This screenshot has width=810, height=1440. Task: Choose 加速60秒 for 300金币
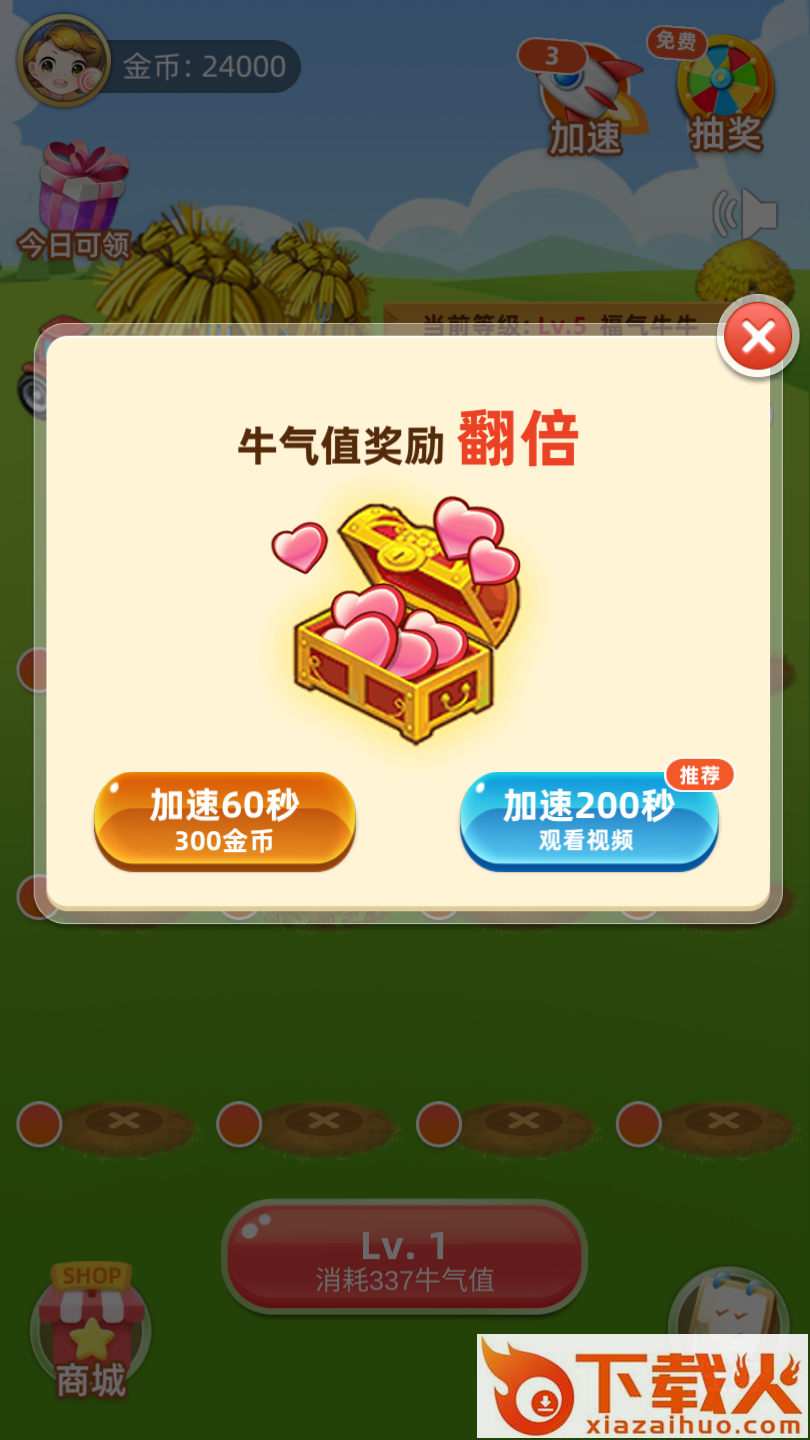click(x=225, y=819)
